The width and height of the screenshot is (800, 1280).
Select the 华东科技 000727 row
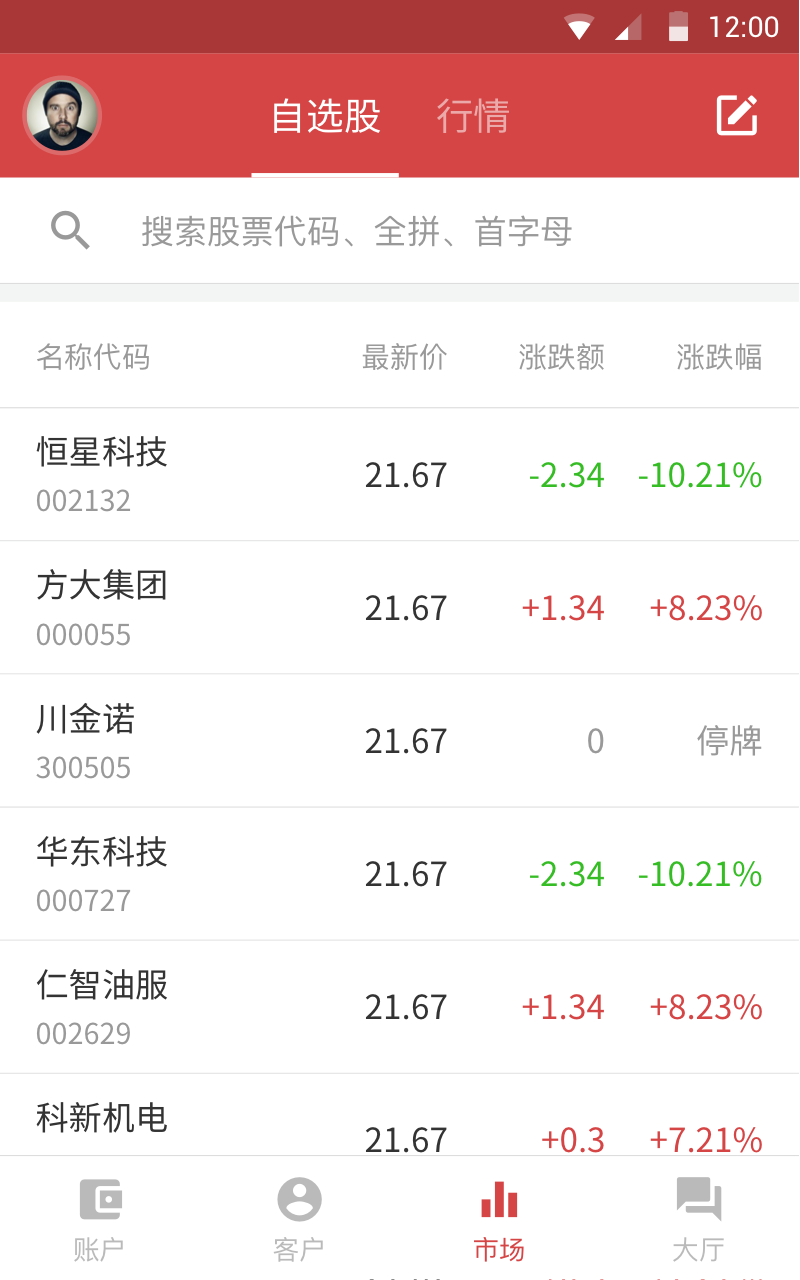point(400,873)
